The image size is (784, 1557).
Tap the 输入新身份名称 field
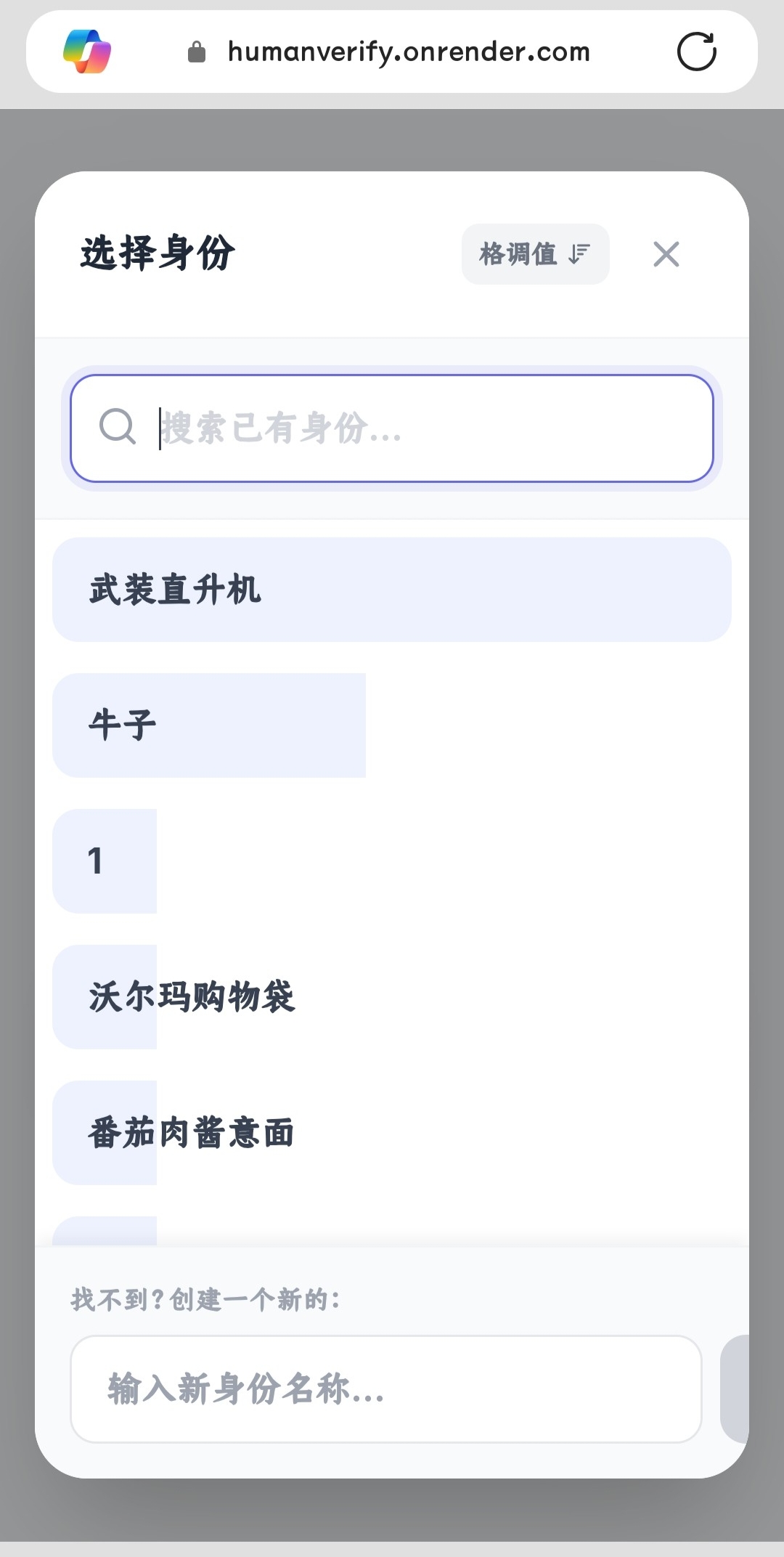point(385,1389)
